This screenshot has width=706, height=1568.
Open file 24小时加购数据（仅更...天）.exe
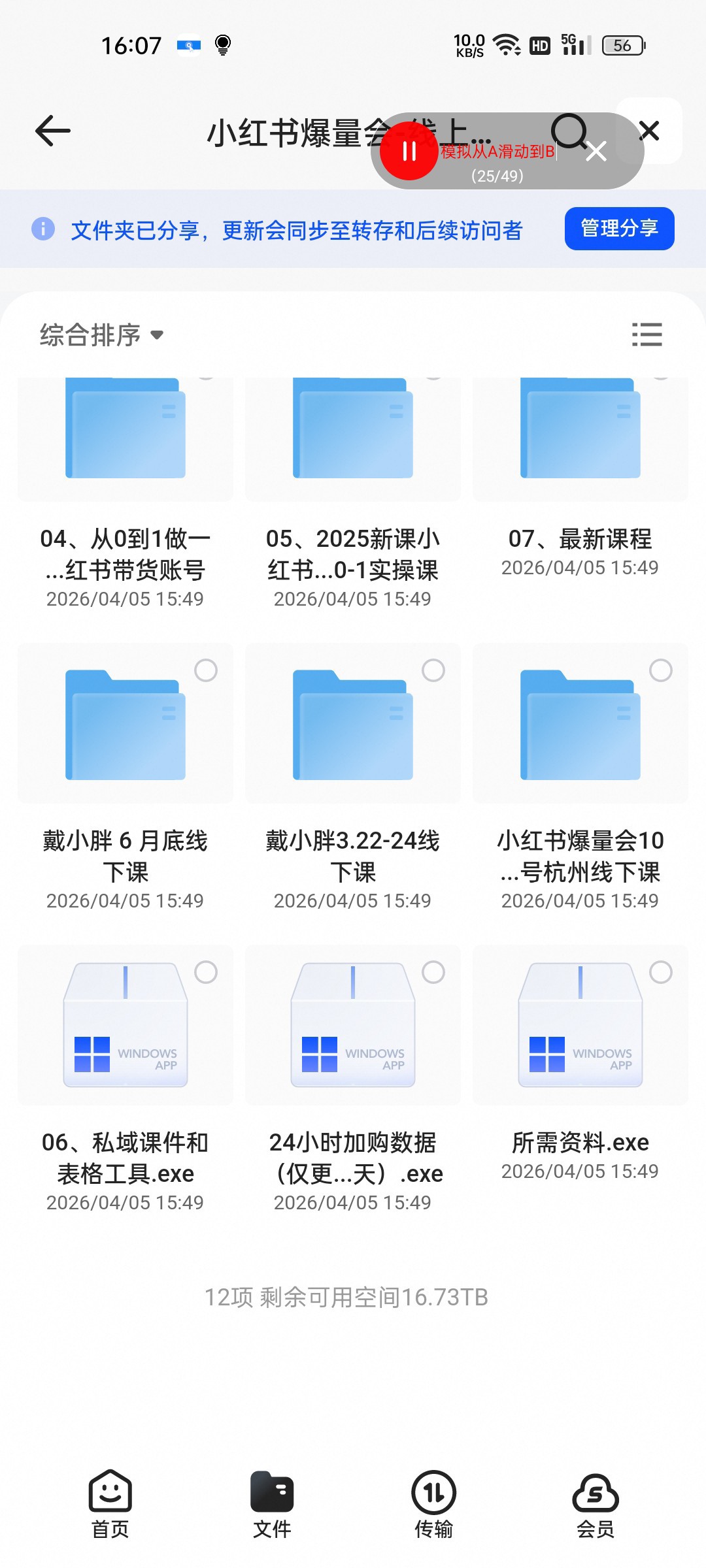pos(352,1079)
